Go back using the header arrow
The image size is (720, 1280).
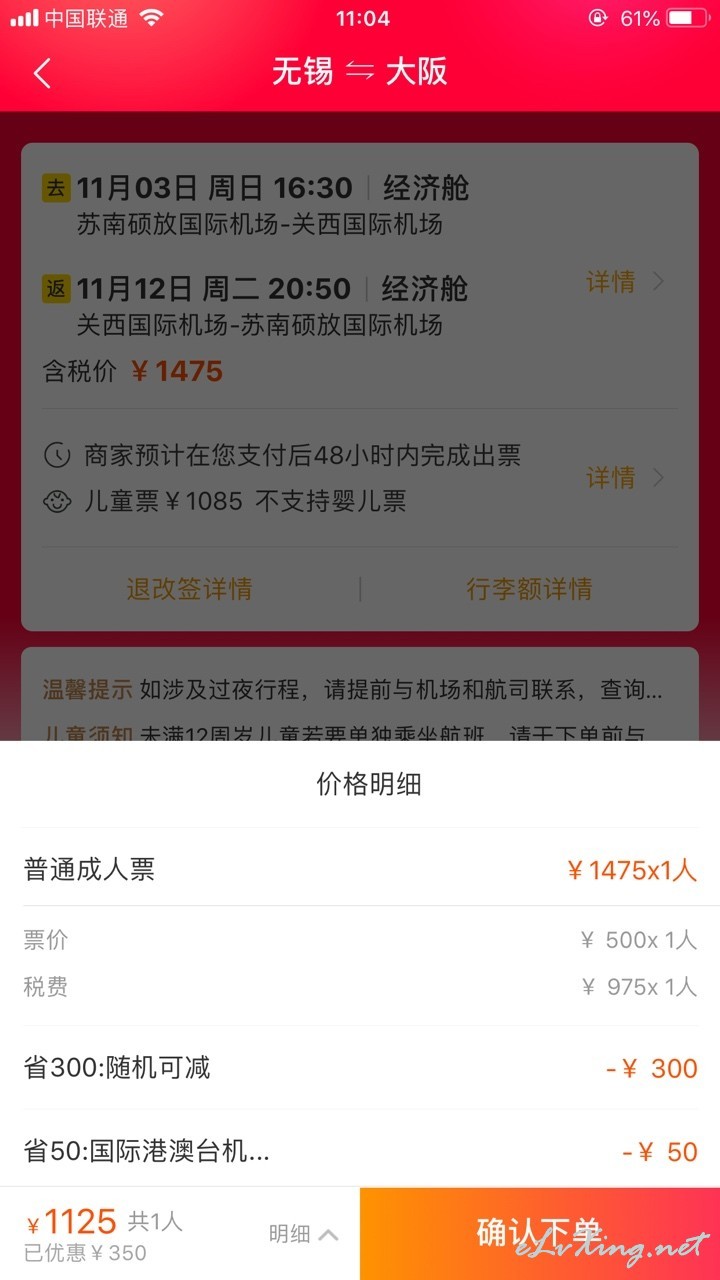42,73
